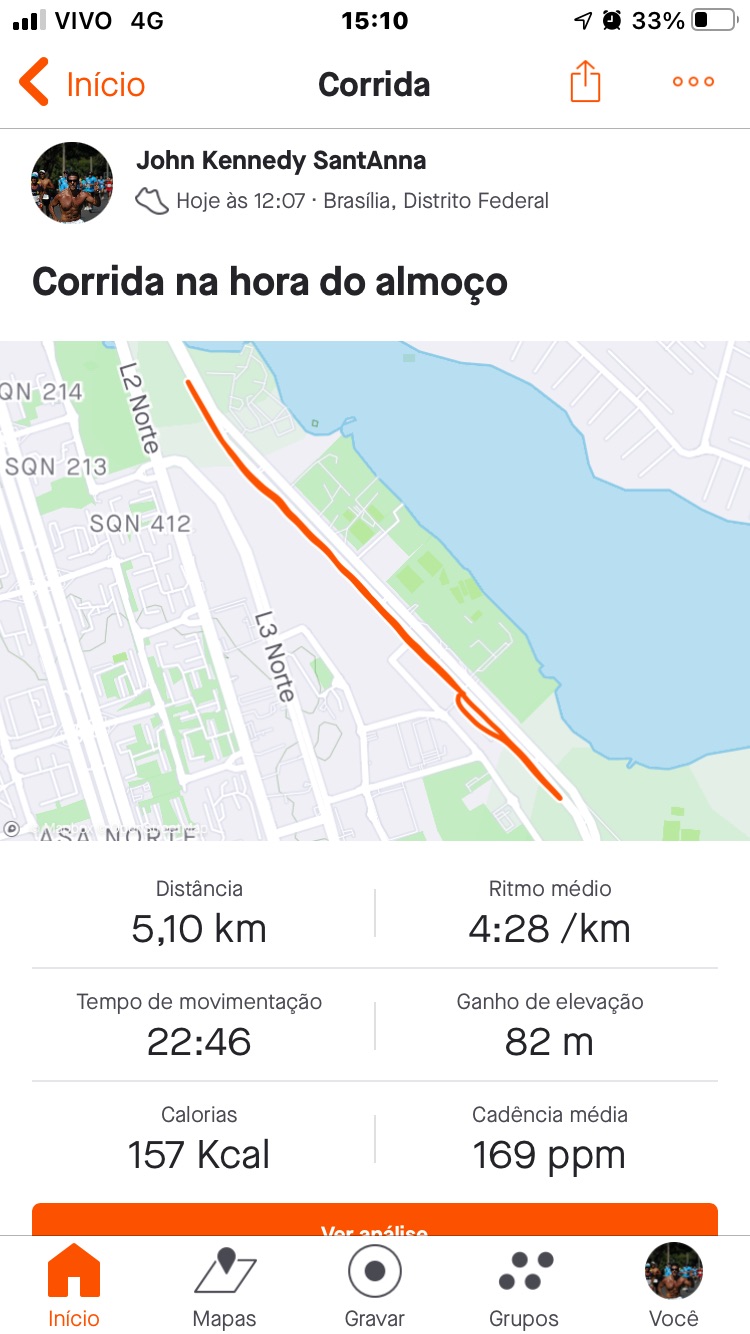The height and width of the screenshot is (1334, 750).
Task: Open the Gravar tab
Action: click(x=375, y=1285)
